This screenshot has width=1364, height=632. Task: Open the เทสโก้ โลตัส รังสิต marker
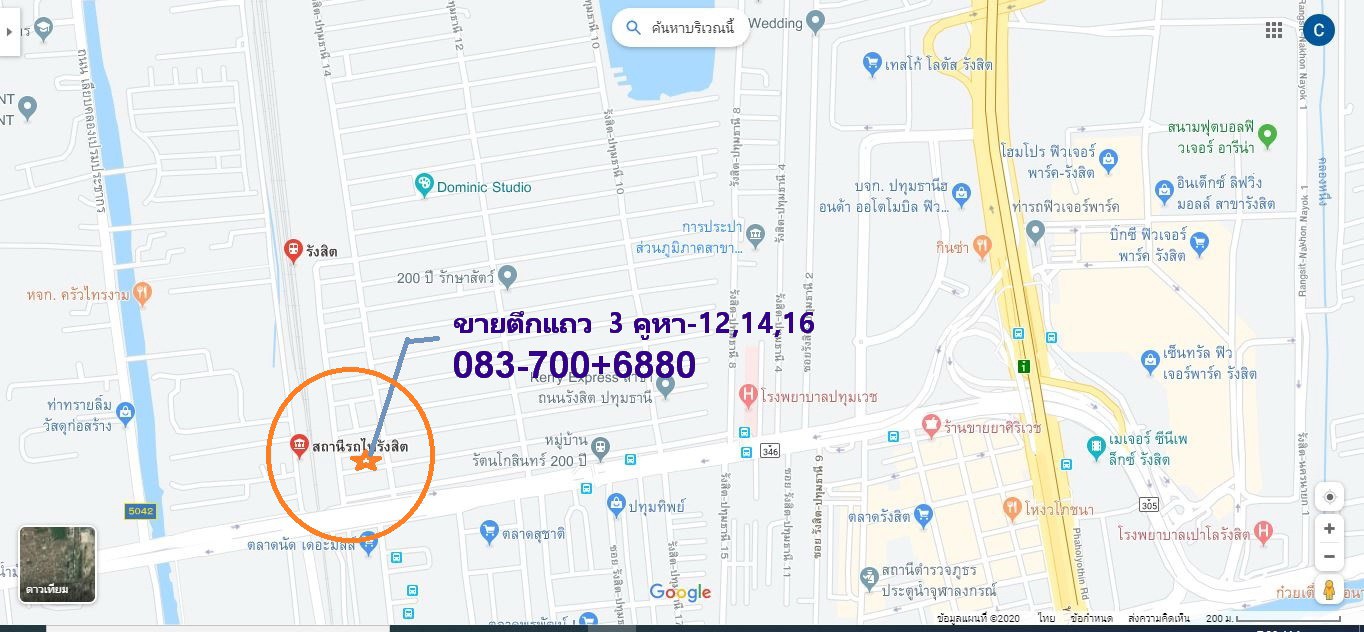[872, 64]
